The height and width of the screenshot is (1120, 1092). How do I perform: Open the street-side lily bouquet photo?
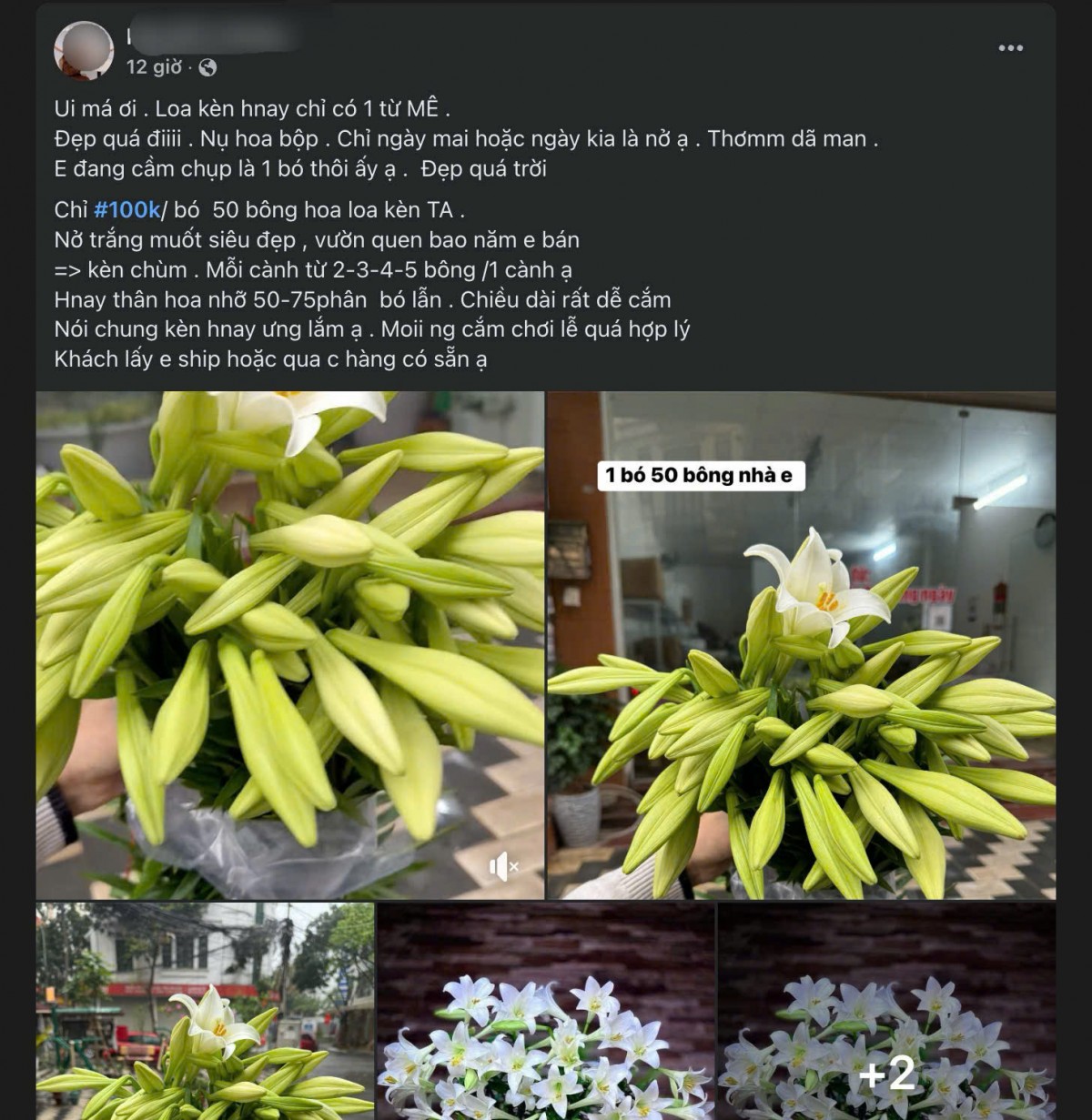point(205,1010)
